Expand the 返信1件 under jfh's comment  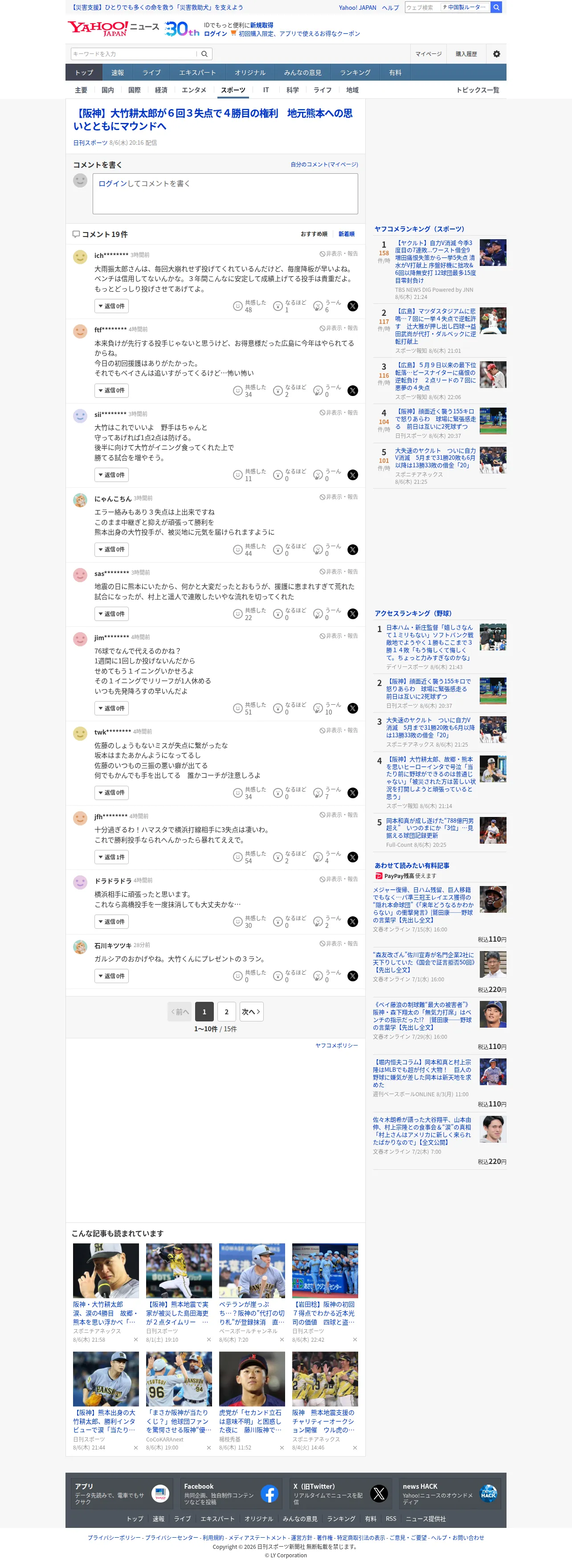pos(111,857)
